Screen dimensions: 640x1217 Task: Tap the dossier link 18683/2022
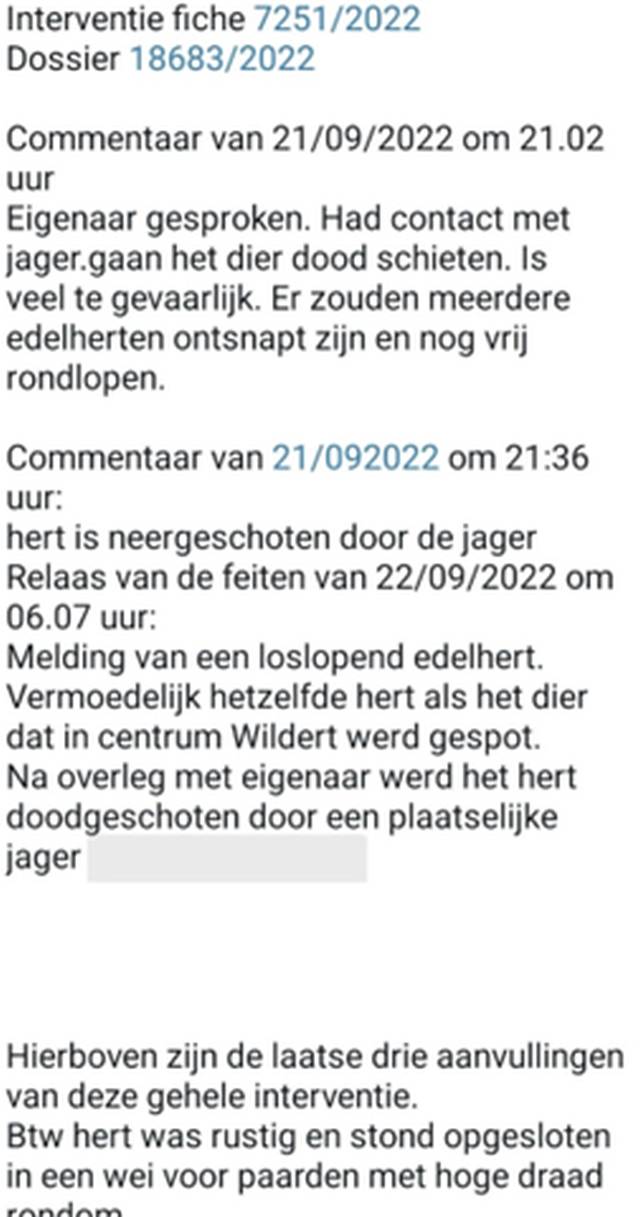pos(222,59)
